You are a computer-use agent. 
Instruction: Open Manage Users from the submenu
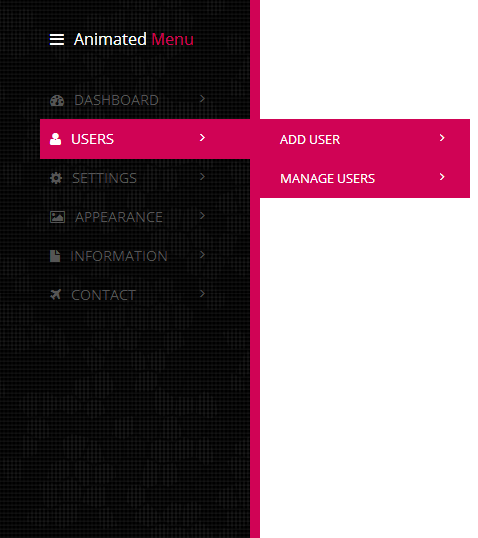[365, 178]
